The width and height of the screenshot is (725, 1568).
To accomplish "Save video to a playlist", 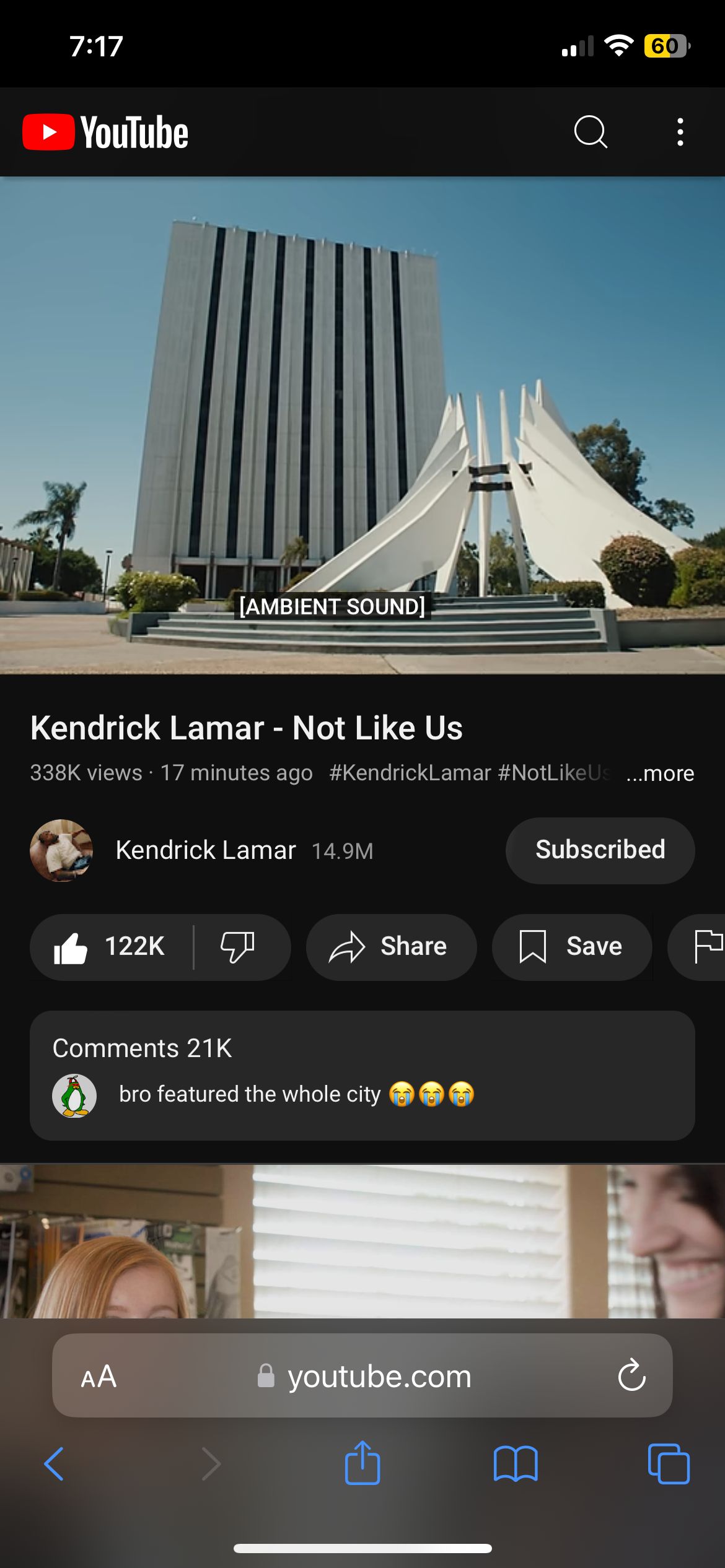I will pos(571,947).
